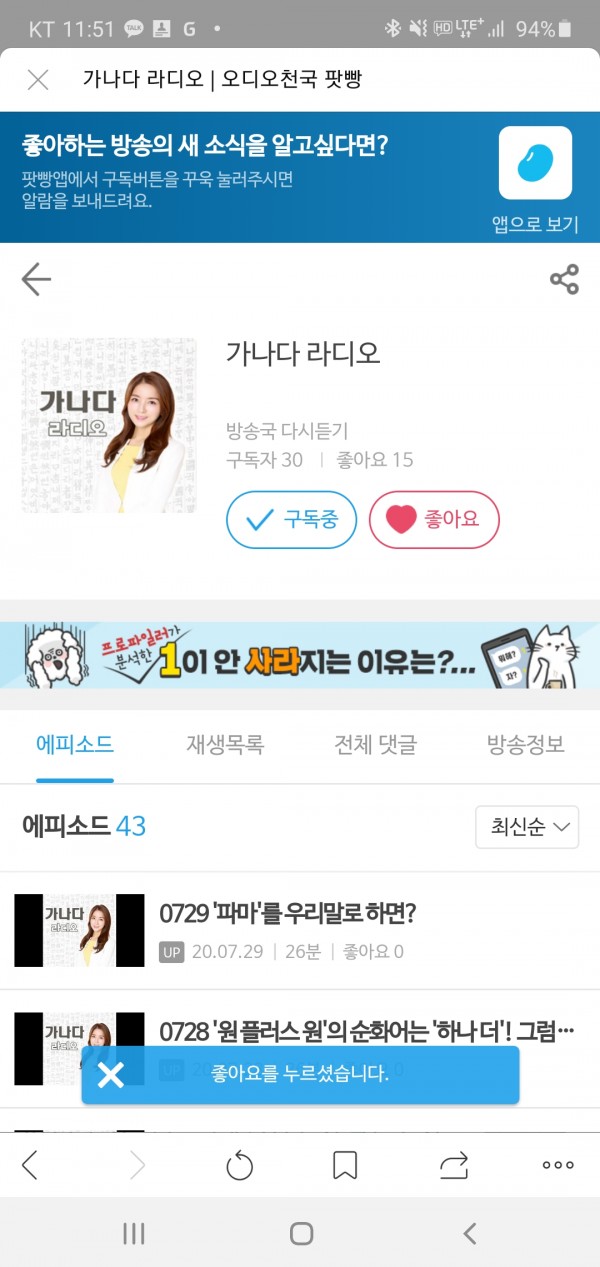The width and height of the screenshot is (600, 1267).
Task: Open the browser share icon
Action: (453, 1165)
